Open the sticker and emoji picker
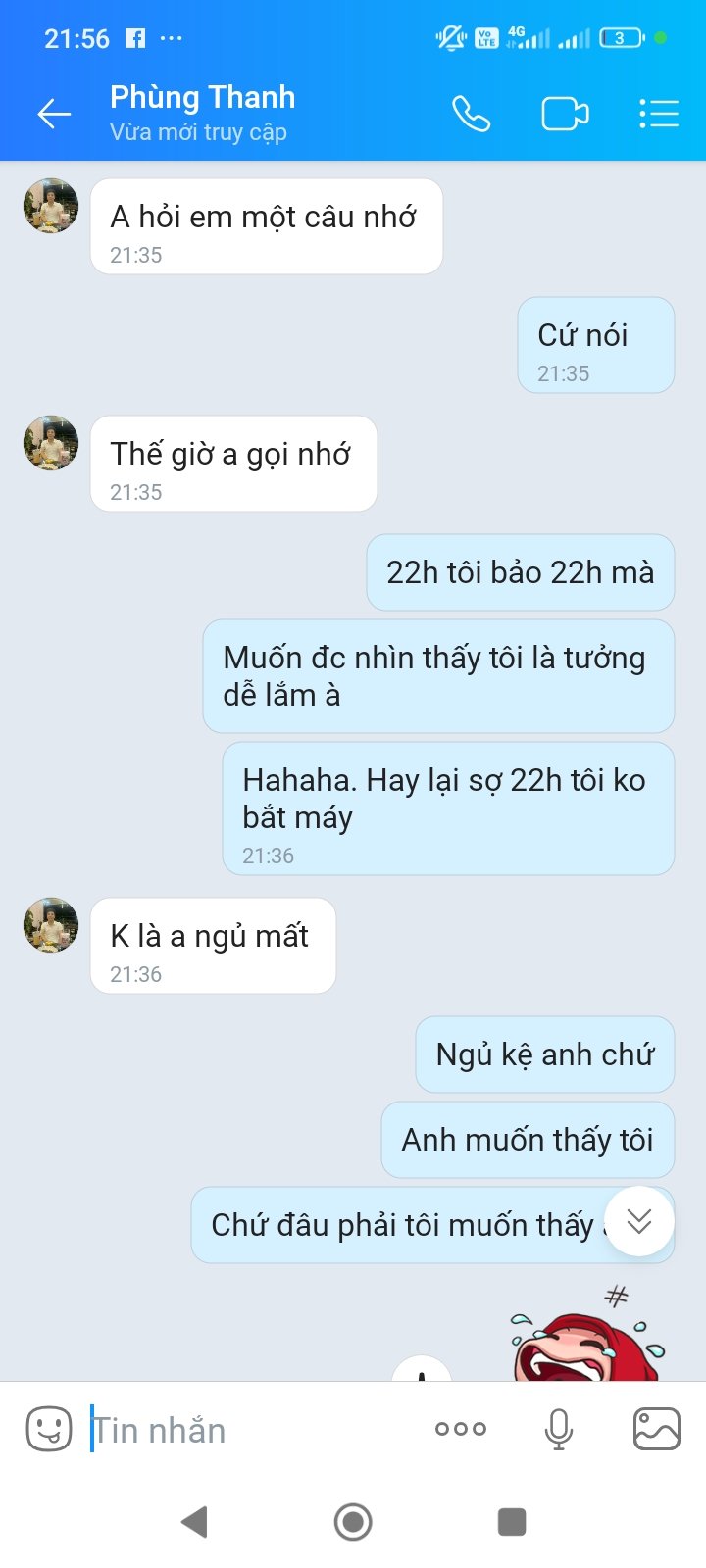Screen dimensions: 706x1568 click(x=48, y=1429)
